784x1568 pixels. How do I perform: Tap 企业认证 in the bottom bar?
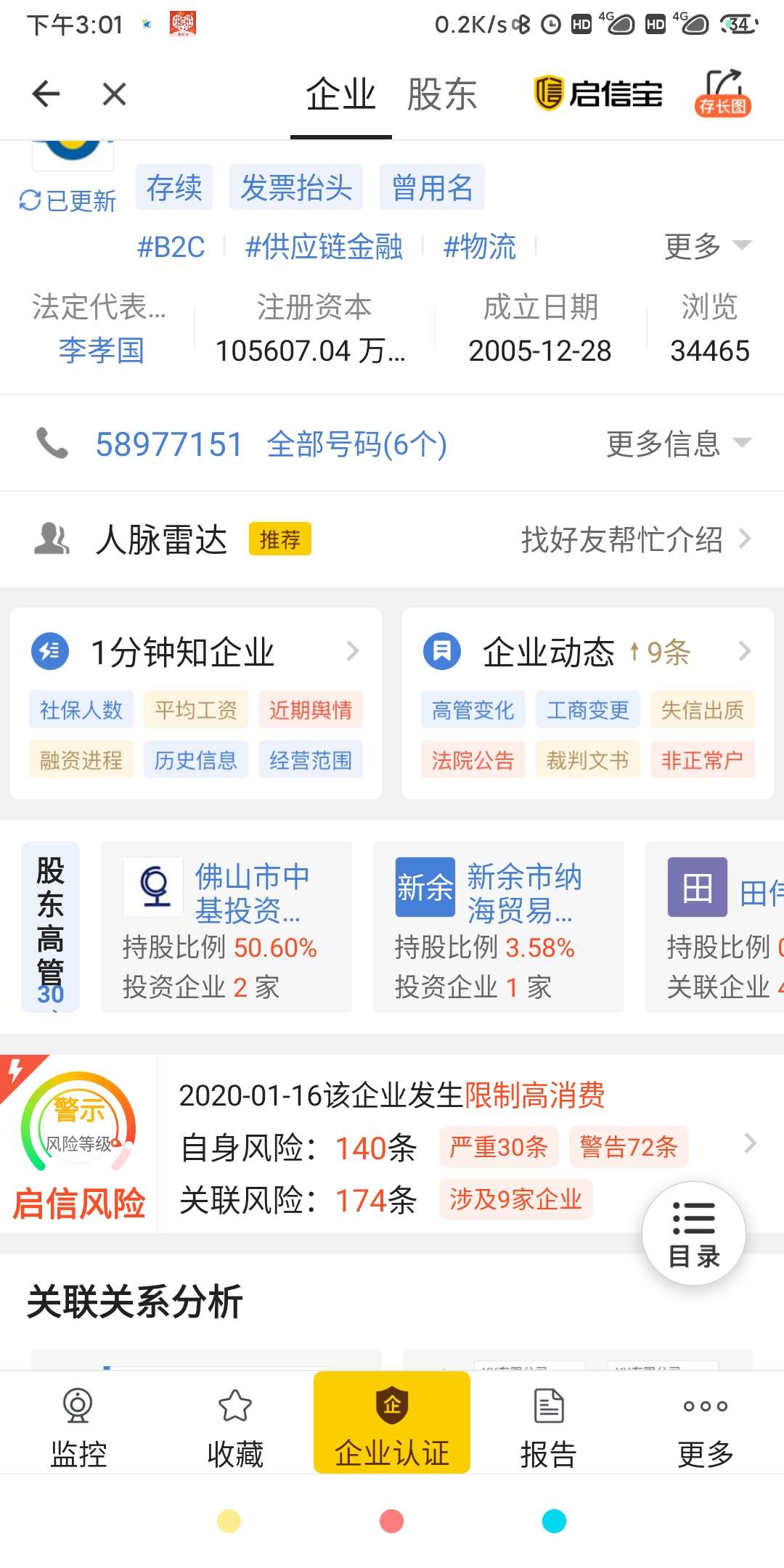click(x=392, y=1422)
